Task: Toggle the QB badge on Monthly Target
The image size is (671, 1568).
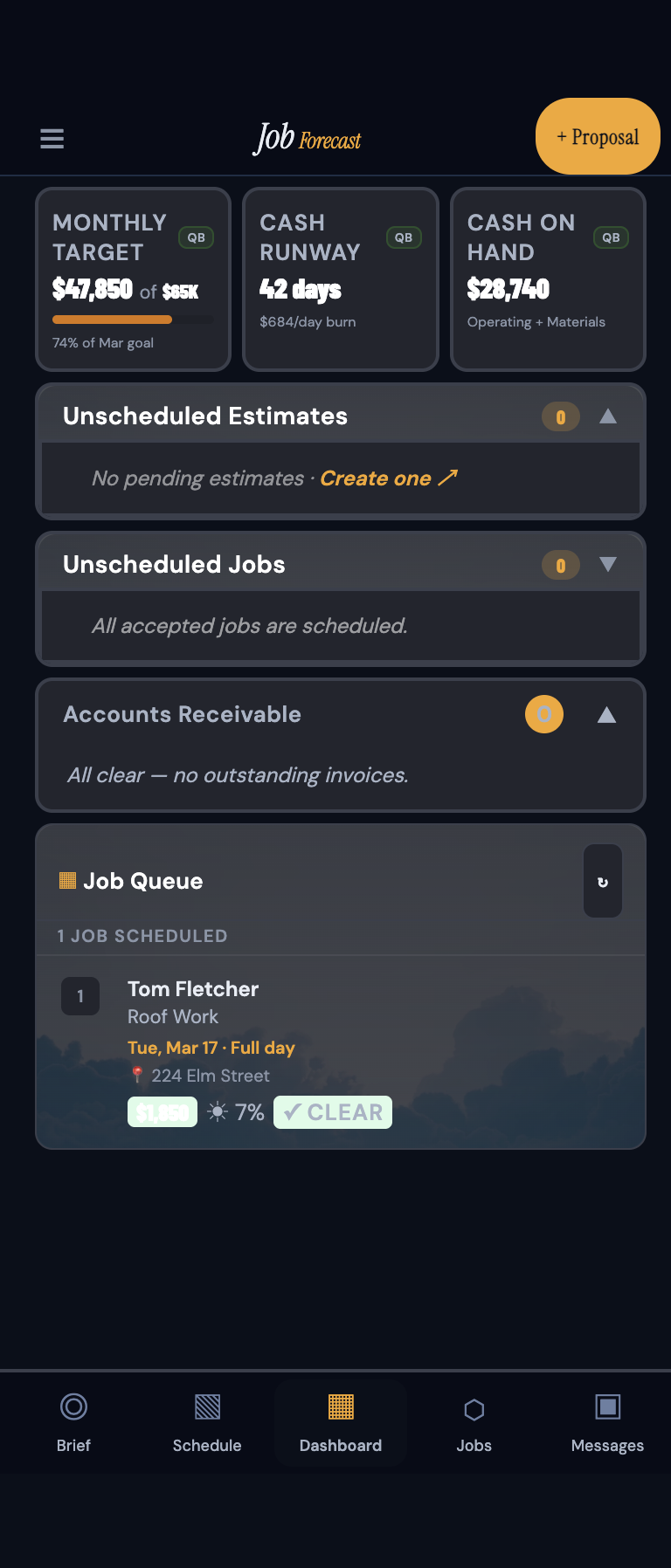Action: 196,237
